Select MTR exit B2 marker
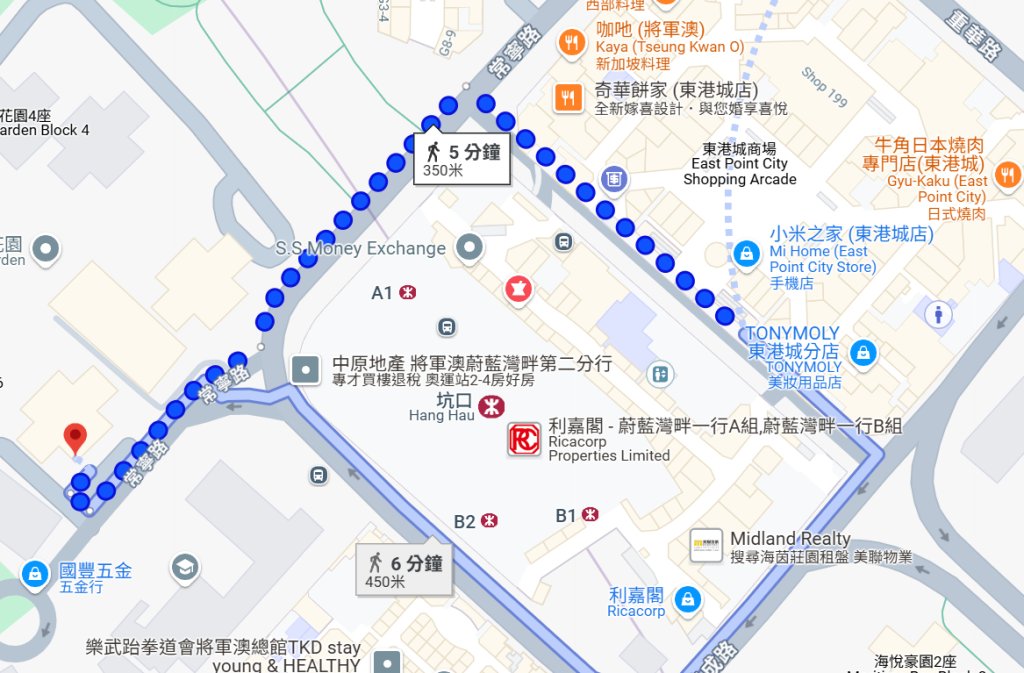1024x673 pixels. tap(490, 520)
